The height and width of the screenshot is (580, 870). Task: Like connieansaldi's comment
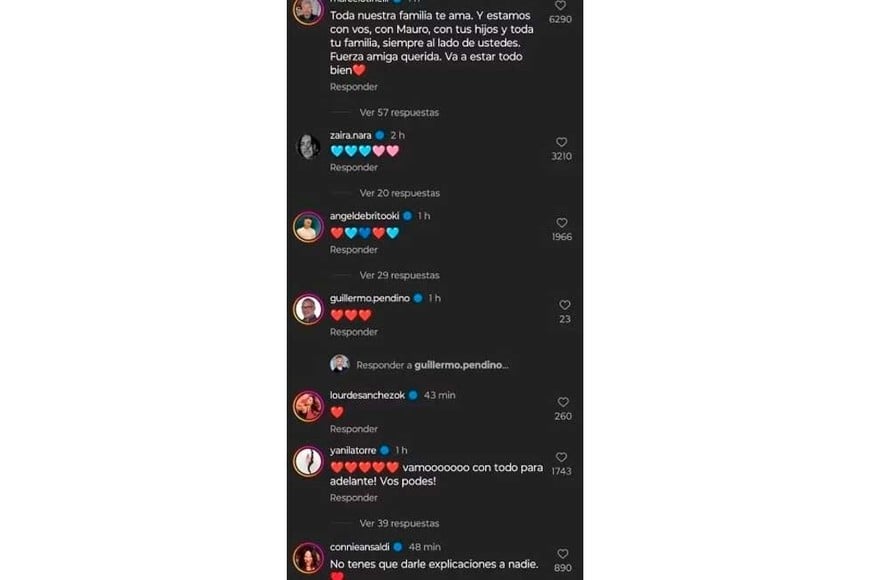pos(563,553)
